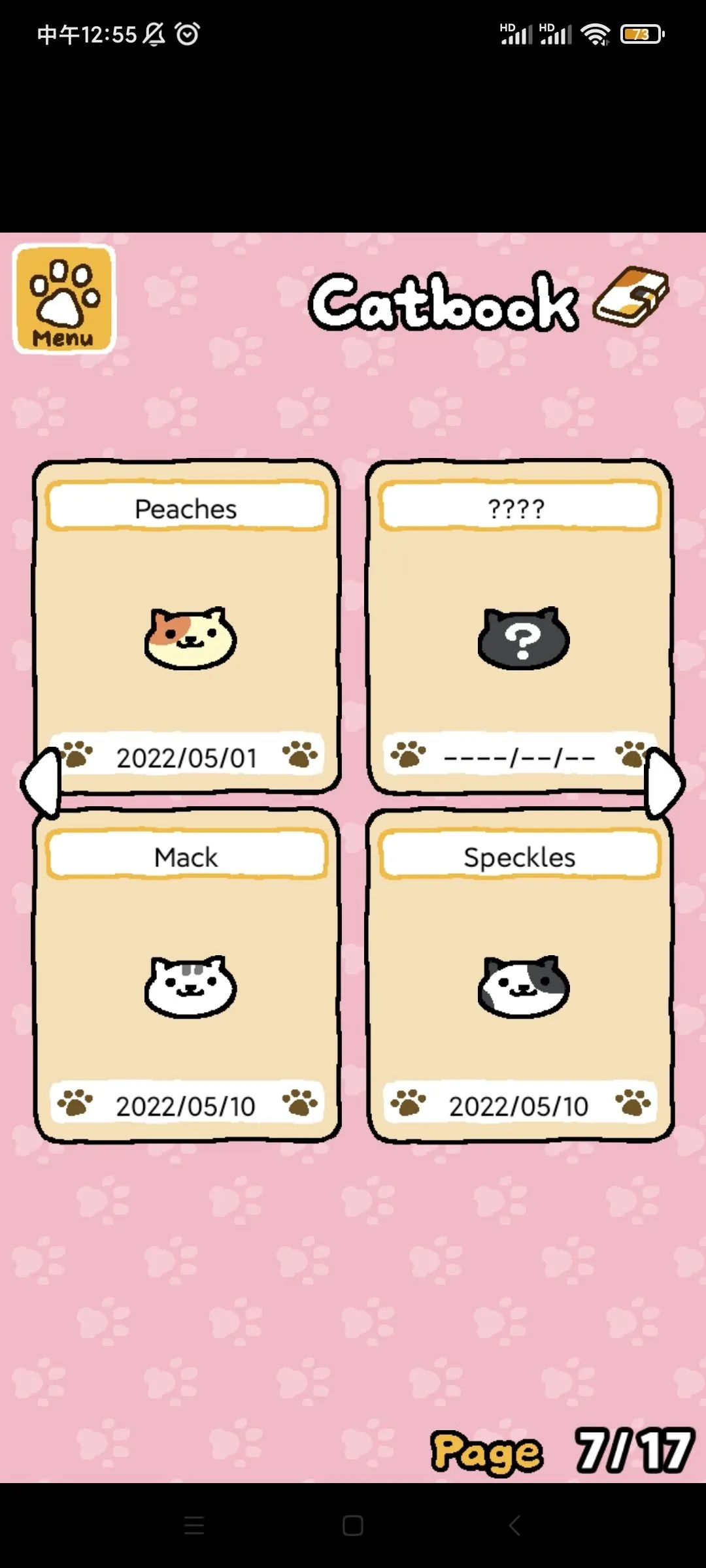Go to the previous Catbook page
This screenshot has height=1568, width=706.
click(41, 783)
